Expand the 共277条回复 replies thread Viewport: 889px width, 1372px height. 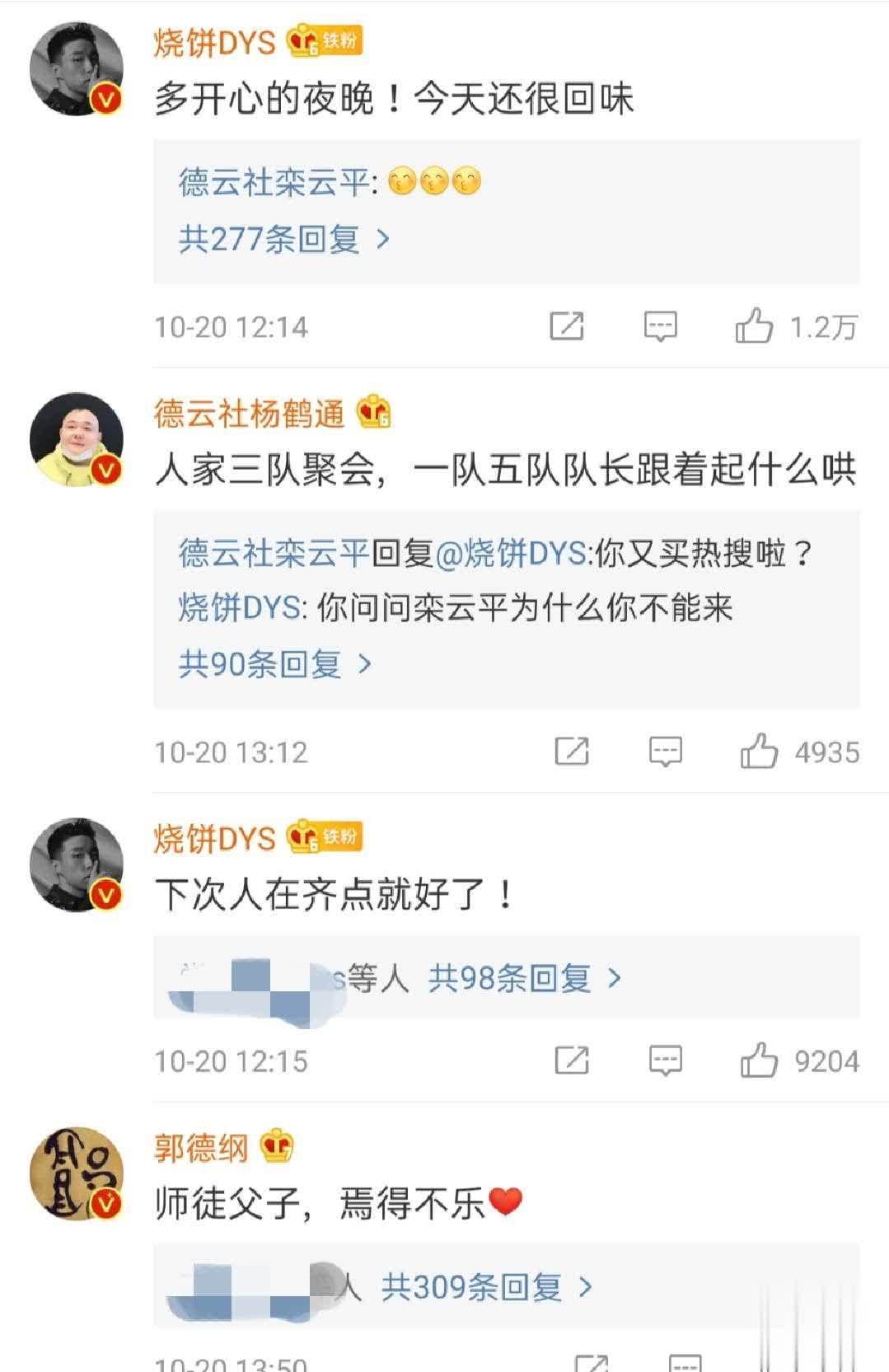coord(283,240)
